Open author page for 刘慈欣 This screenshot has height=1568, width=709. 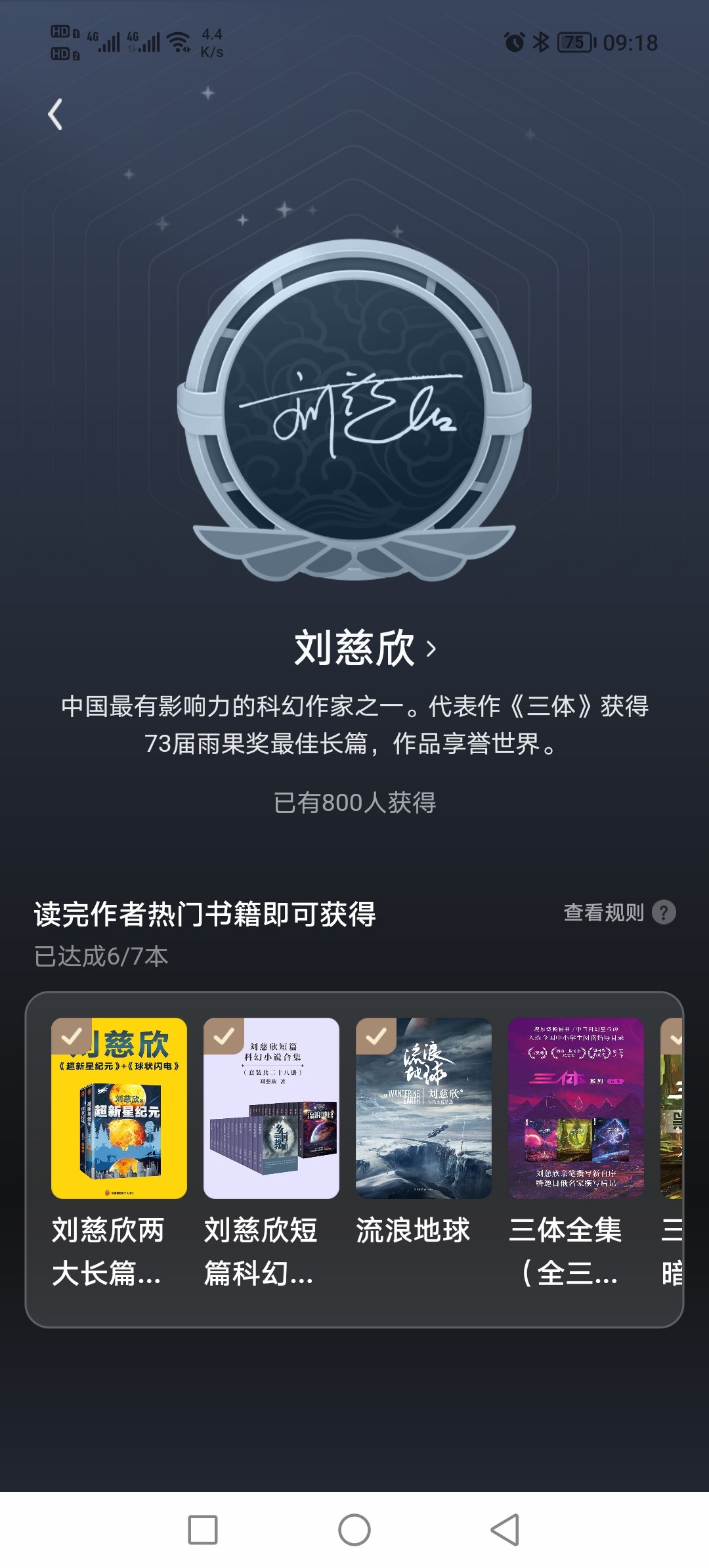tap(365, 647)
